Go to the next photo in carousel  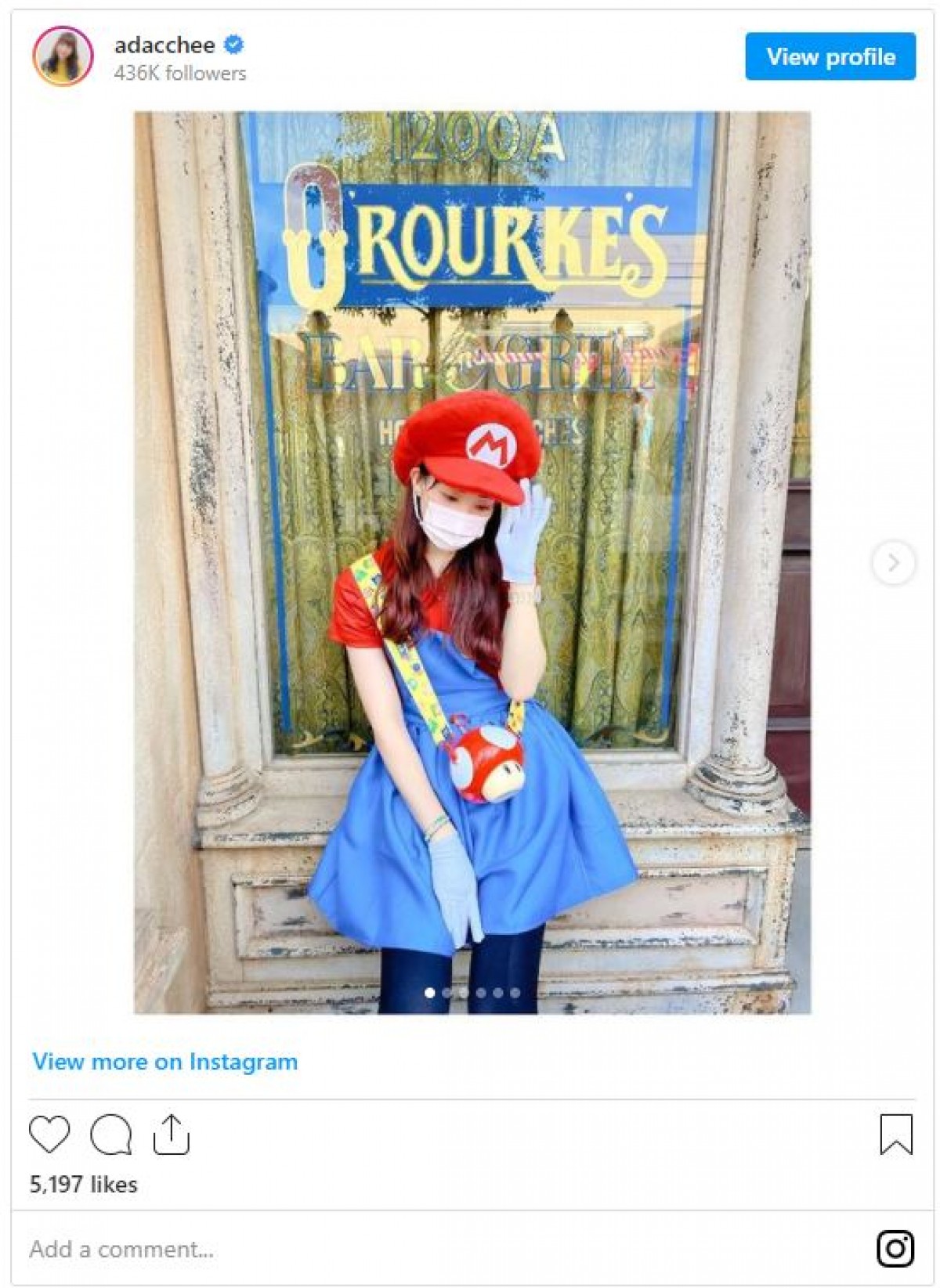point(893,562)
